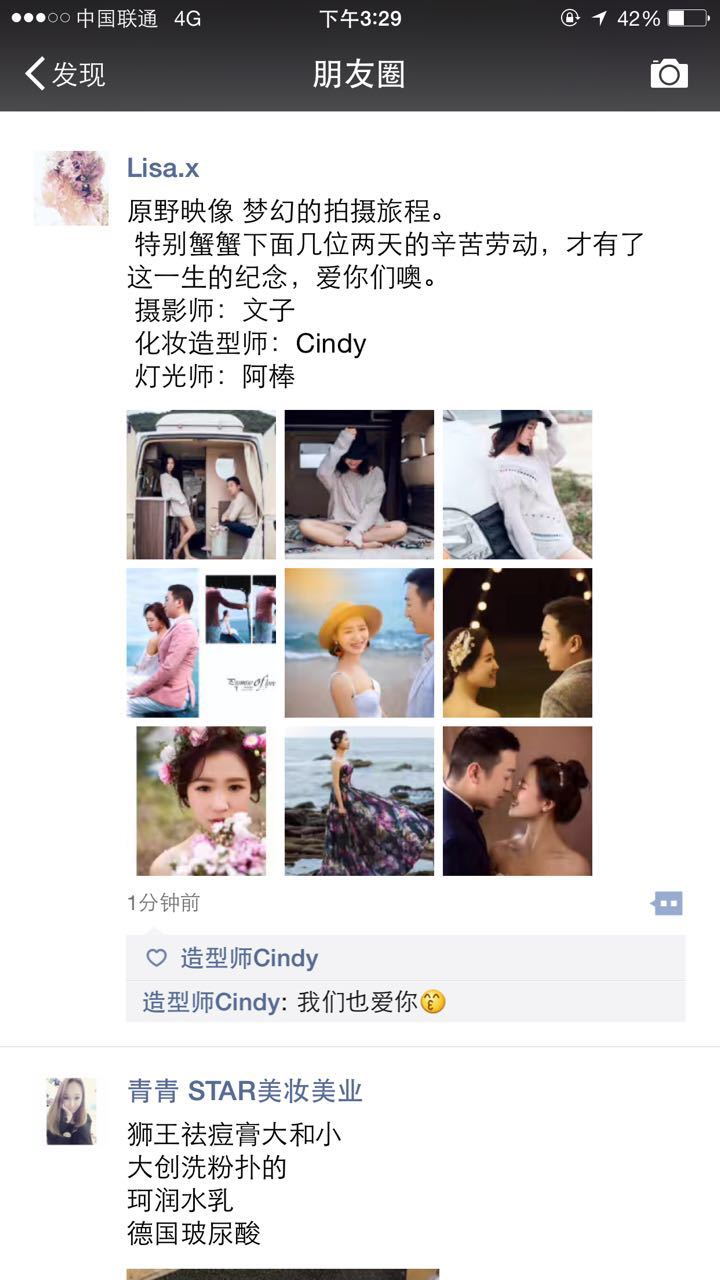Image resolution: width=720 pixels, height=1280 pixels.
Task: Open photo of woman in yellow hat on beach
Action: click(x=359, y=643)
